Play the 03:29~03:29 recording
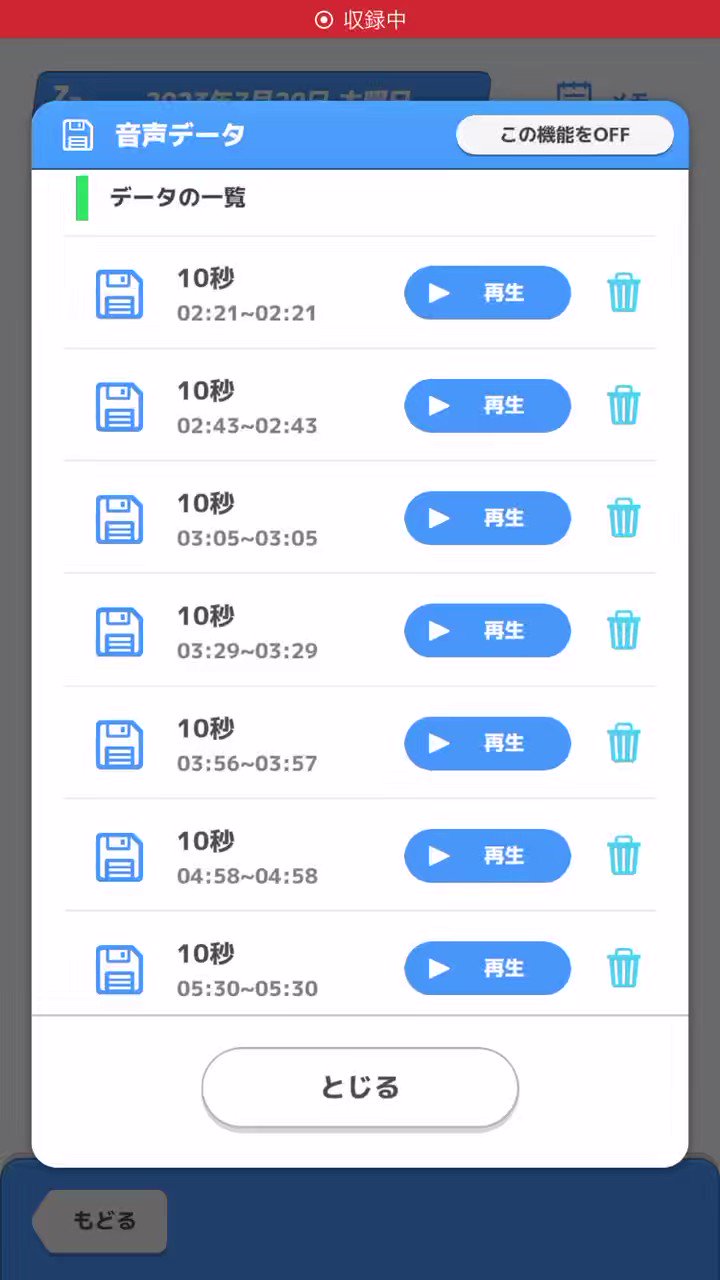The height and width of the screenshot is (1280, 720). (x=487, y=630)
